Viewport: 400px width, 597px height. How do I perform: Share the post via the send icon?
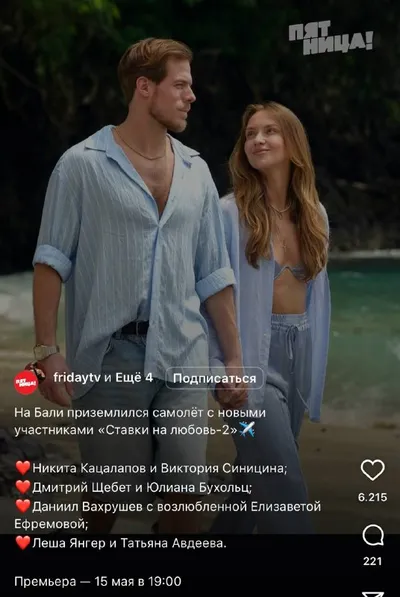pyautogui.click(x=373, y=594)
